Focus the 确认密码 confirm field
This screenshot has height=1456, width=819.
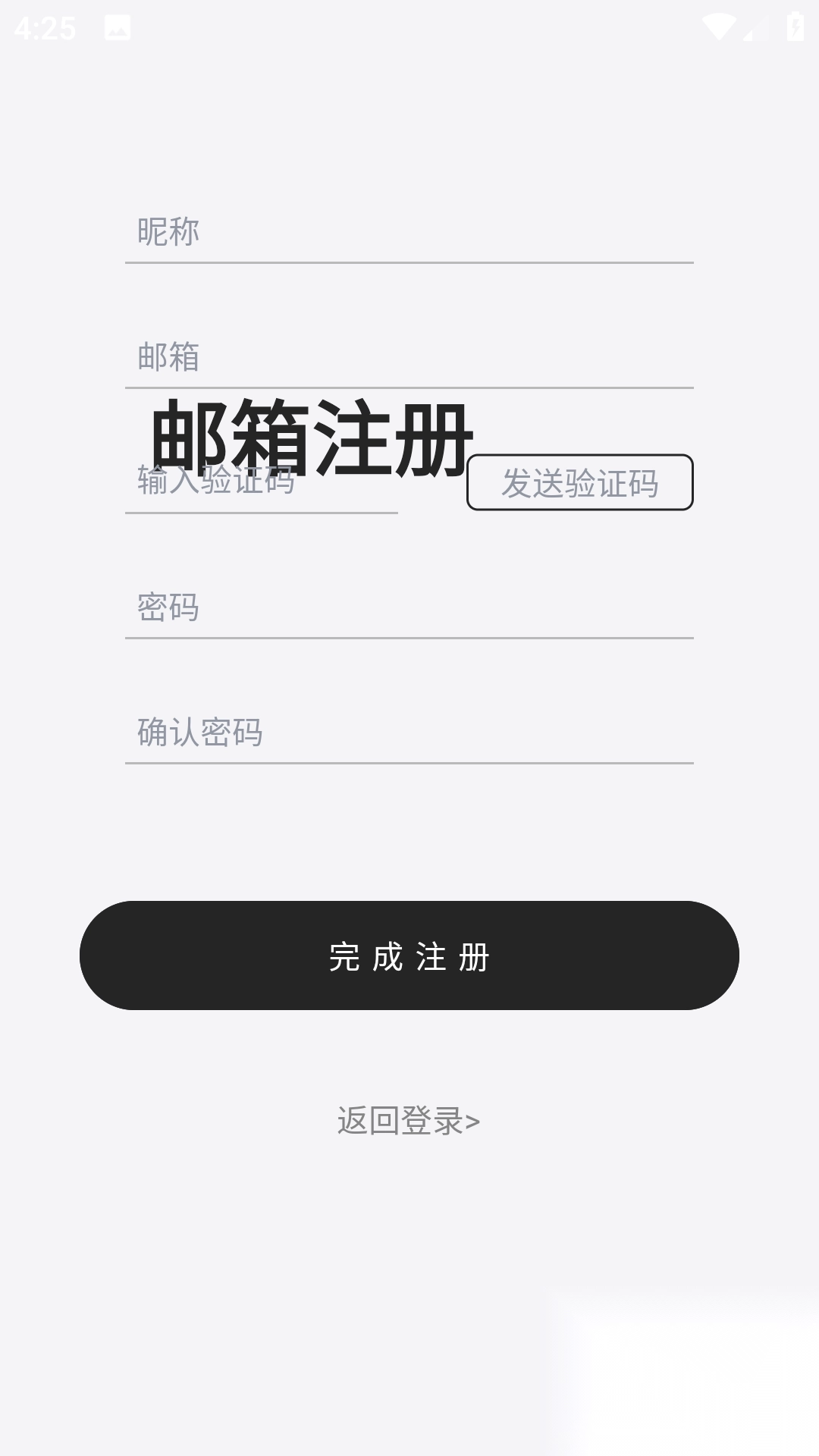(409, 733)
